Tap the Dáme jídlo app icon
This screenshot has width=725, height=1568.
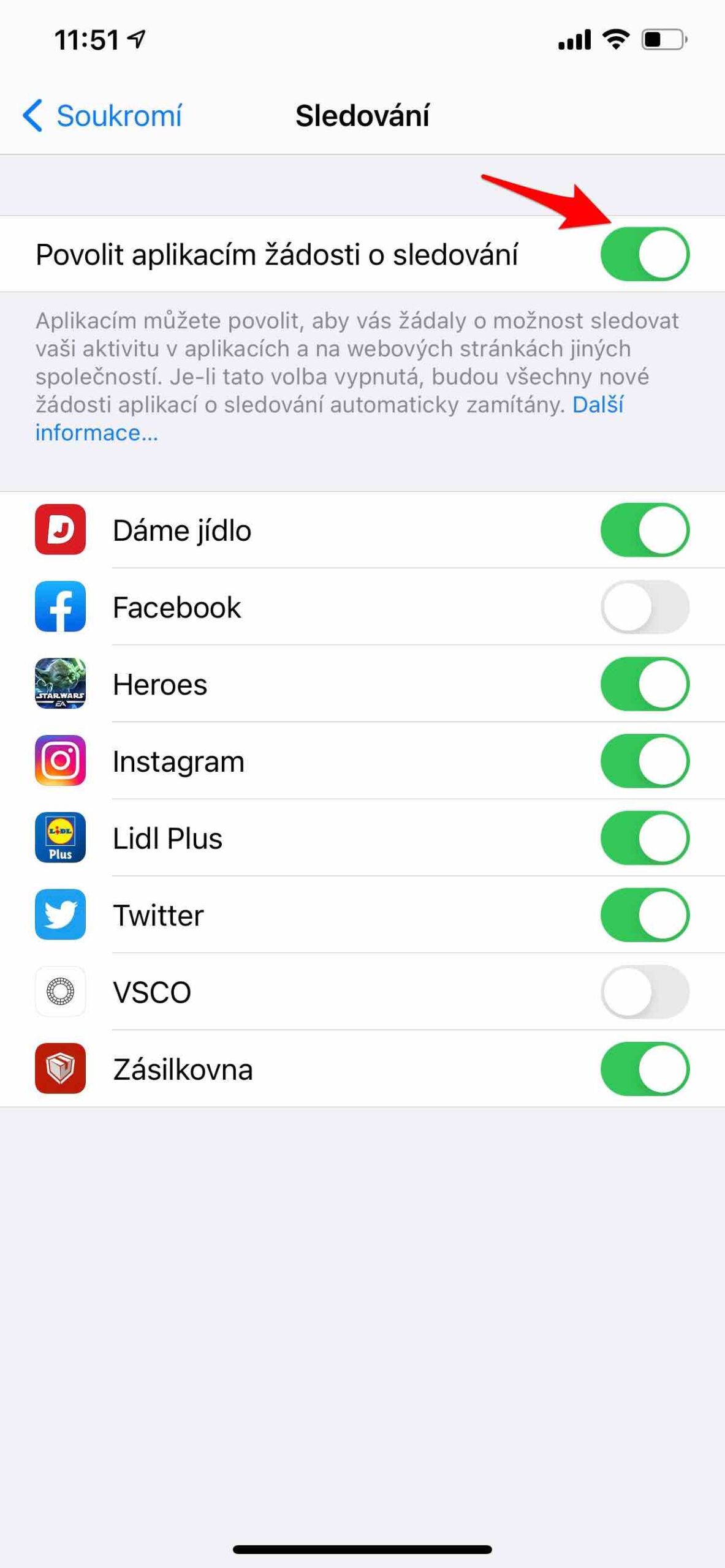click(x=60, y=530)
